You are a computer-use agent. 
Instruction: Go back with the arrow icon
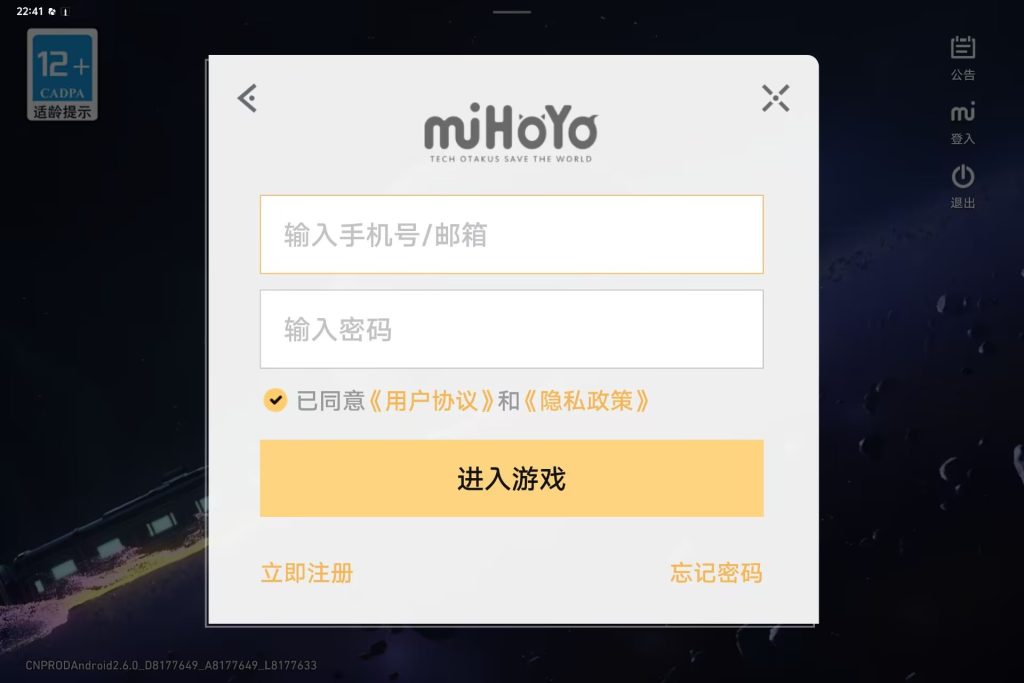(247, 97)
